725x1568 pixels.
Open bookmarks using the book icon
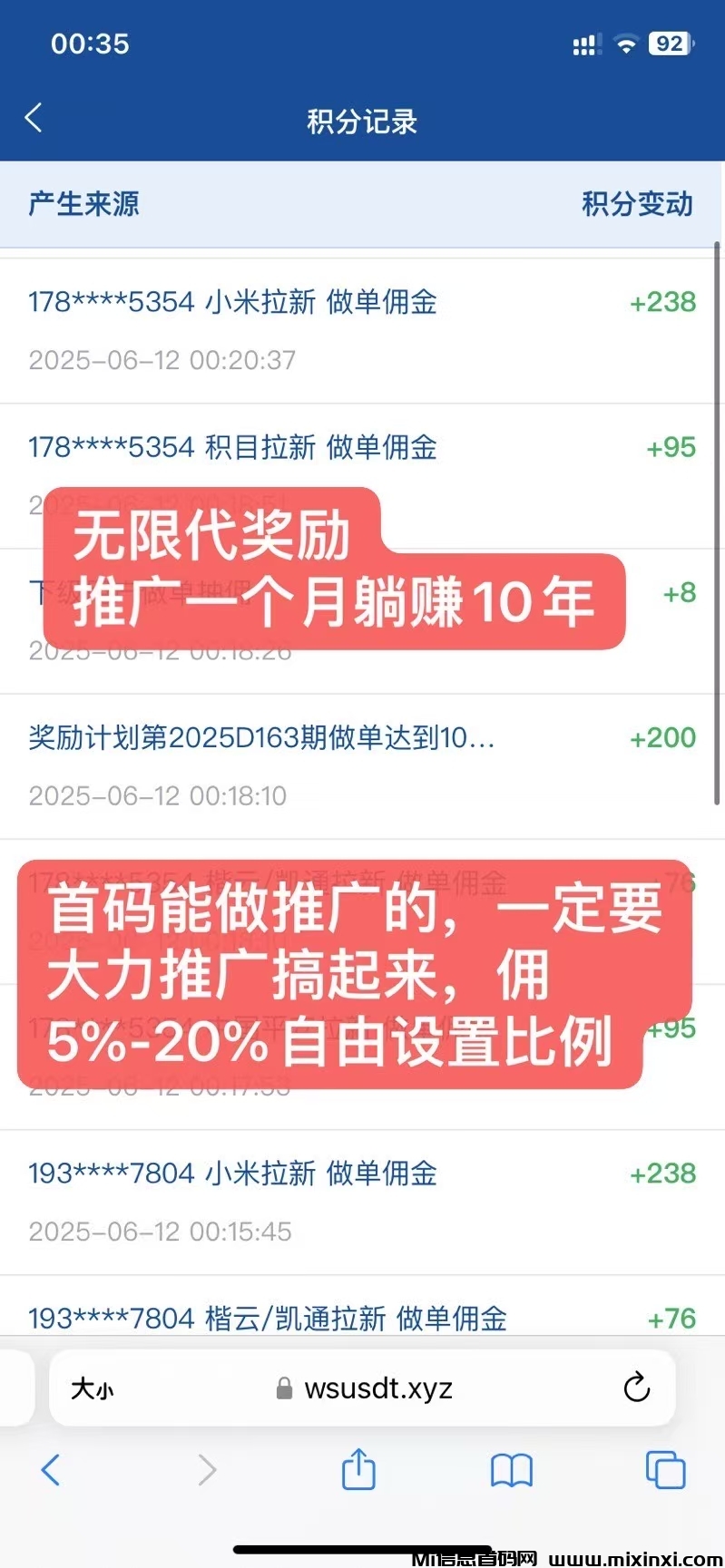511,1471
